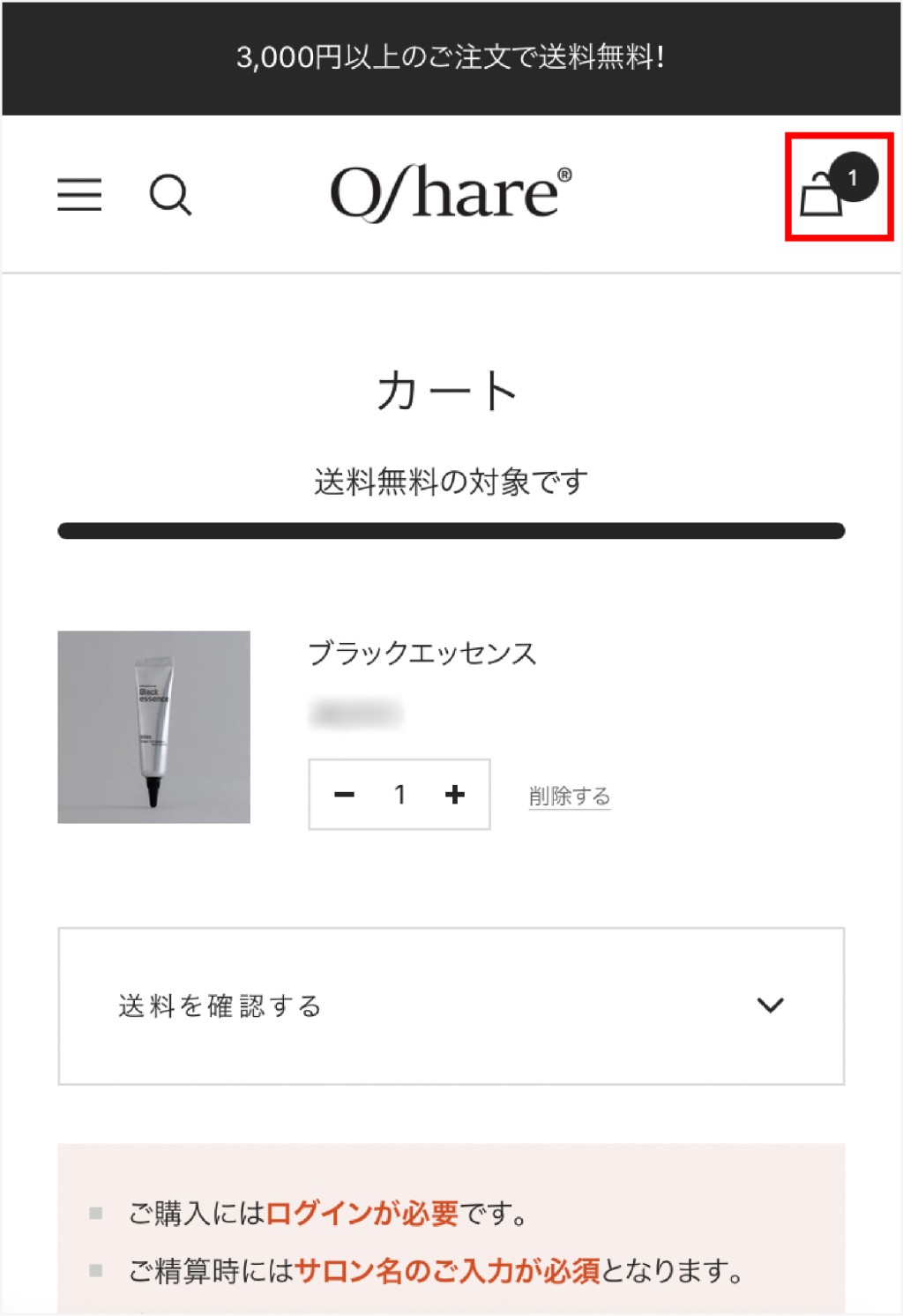Increase the ブラックエッセンス quantity with plus

click(x=455, y=795)
